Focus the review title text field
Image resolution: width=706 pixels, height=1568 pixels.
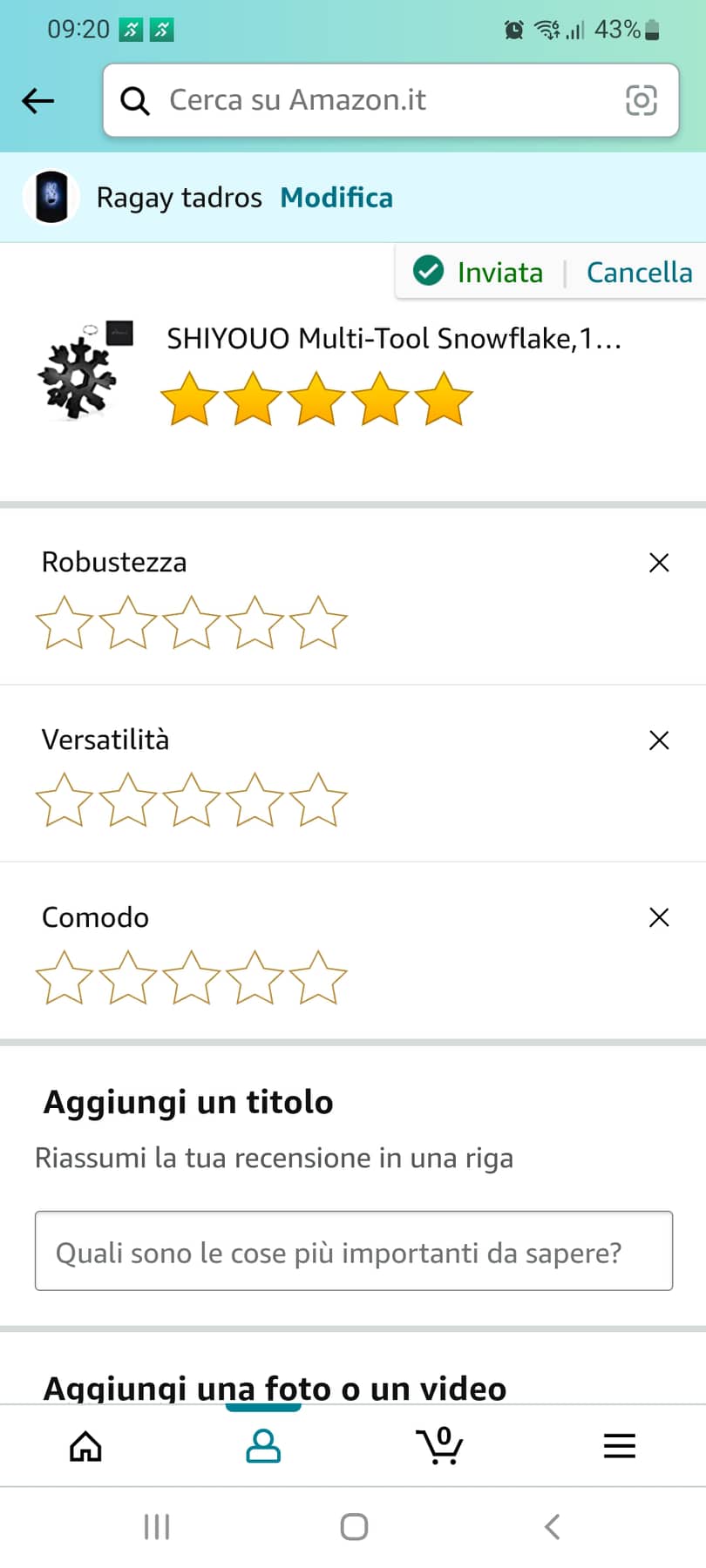[x=353, y=1251]
